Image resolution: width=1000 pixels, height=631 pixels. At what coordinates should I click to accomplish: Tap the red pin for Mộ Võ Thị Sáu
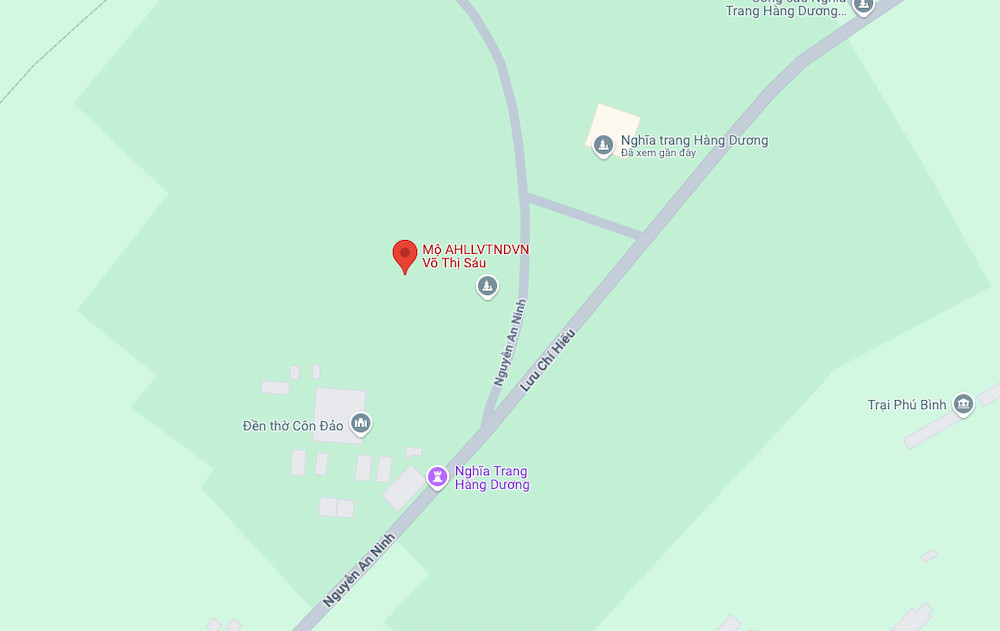tap(404, 254)
